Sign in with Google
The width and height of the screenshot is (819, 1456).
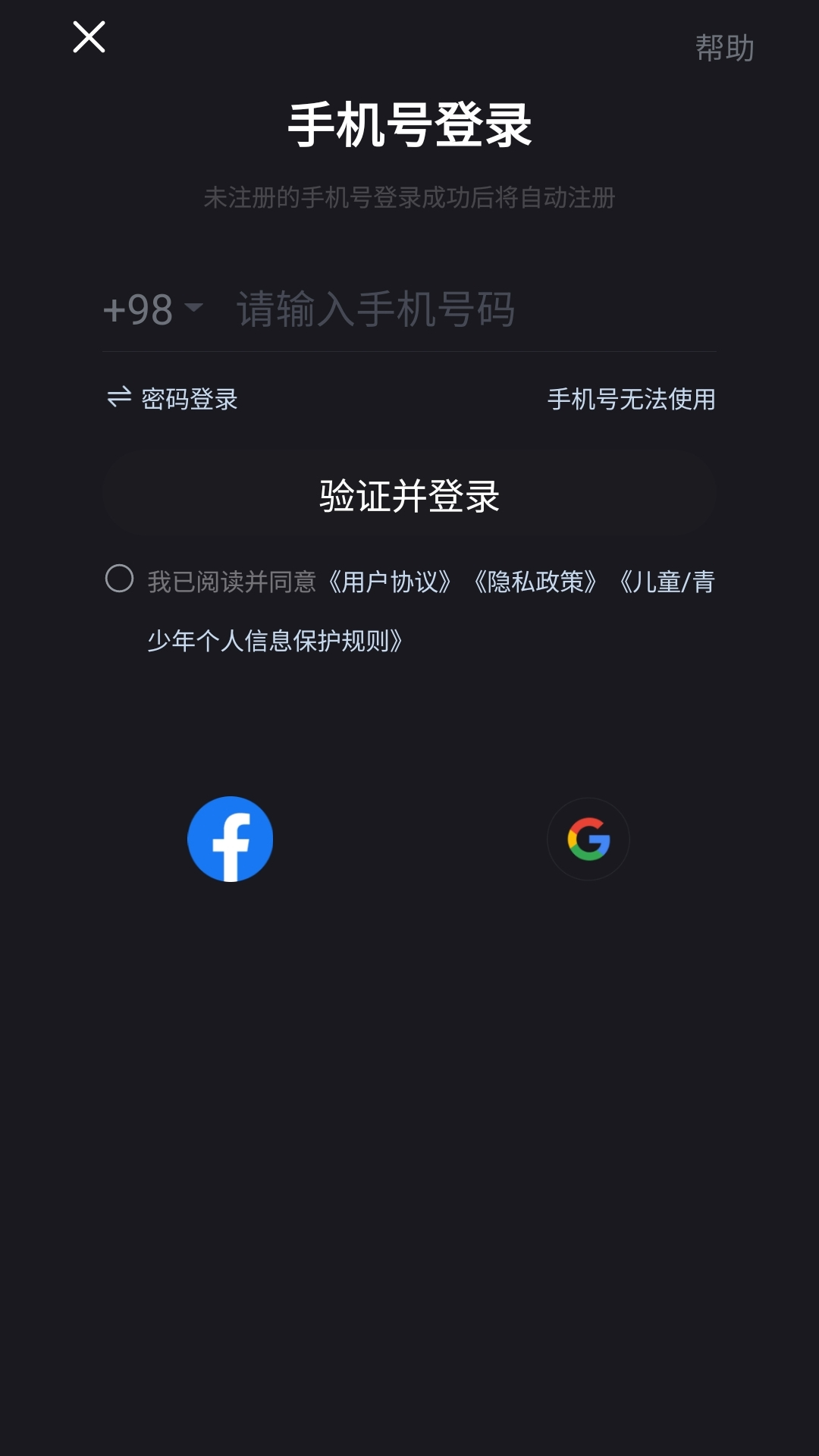pyautogui.click(x=588, y=839)
